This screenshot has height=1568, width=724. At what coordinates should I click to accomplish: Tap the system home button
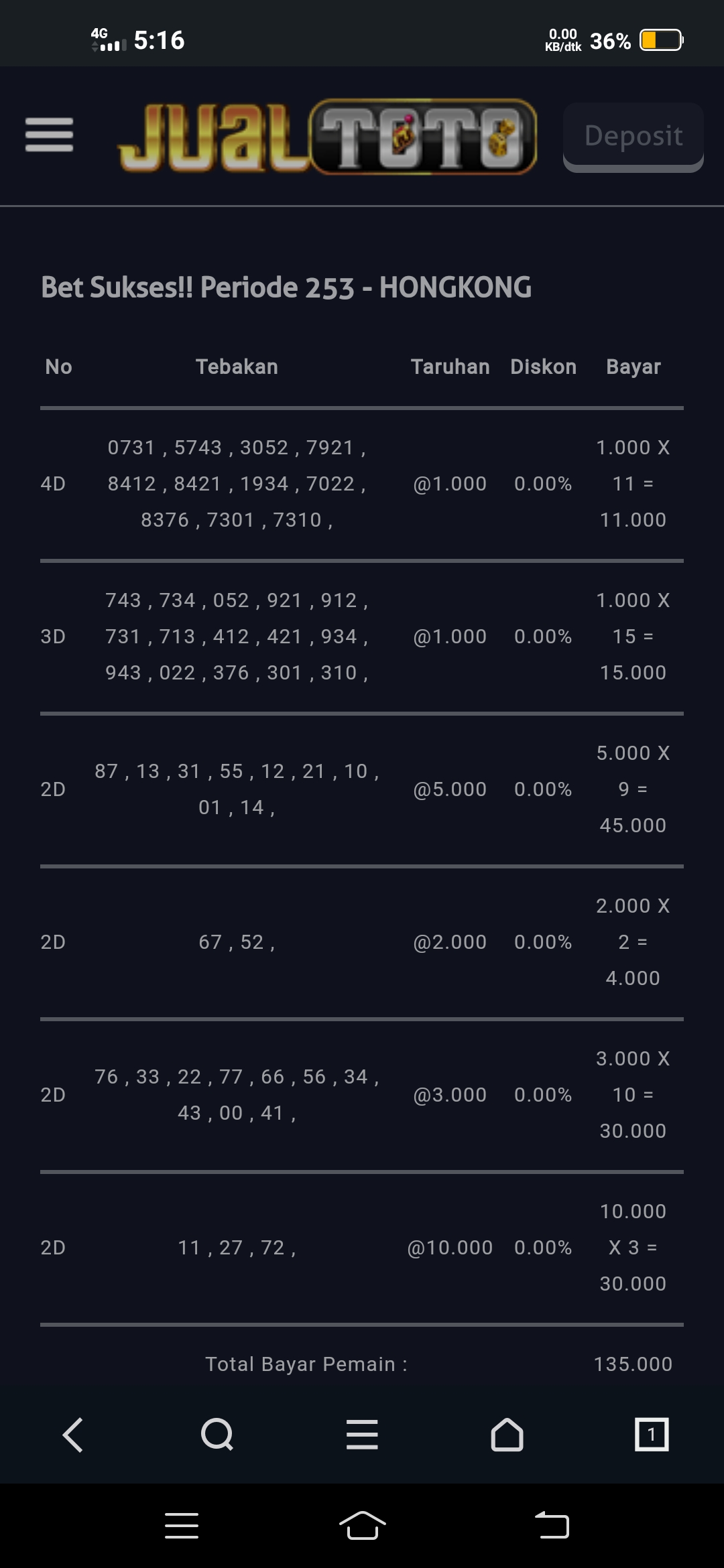362,1526
